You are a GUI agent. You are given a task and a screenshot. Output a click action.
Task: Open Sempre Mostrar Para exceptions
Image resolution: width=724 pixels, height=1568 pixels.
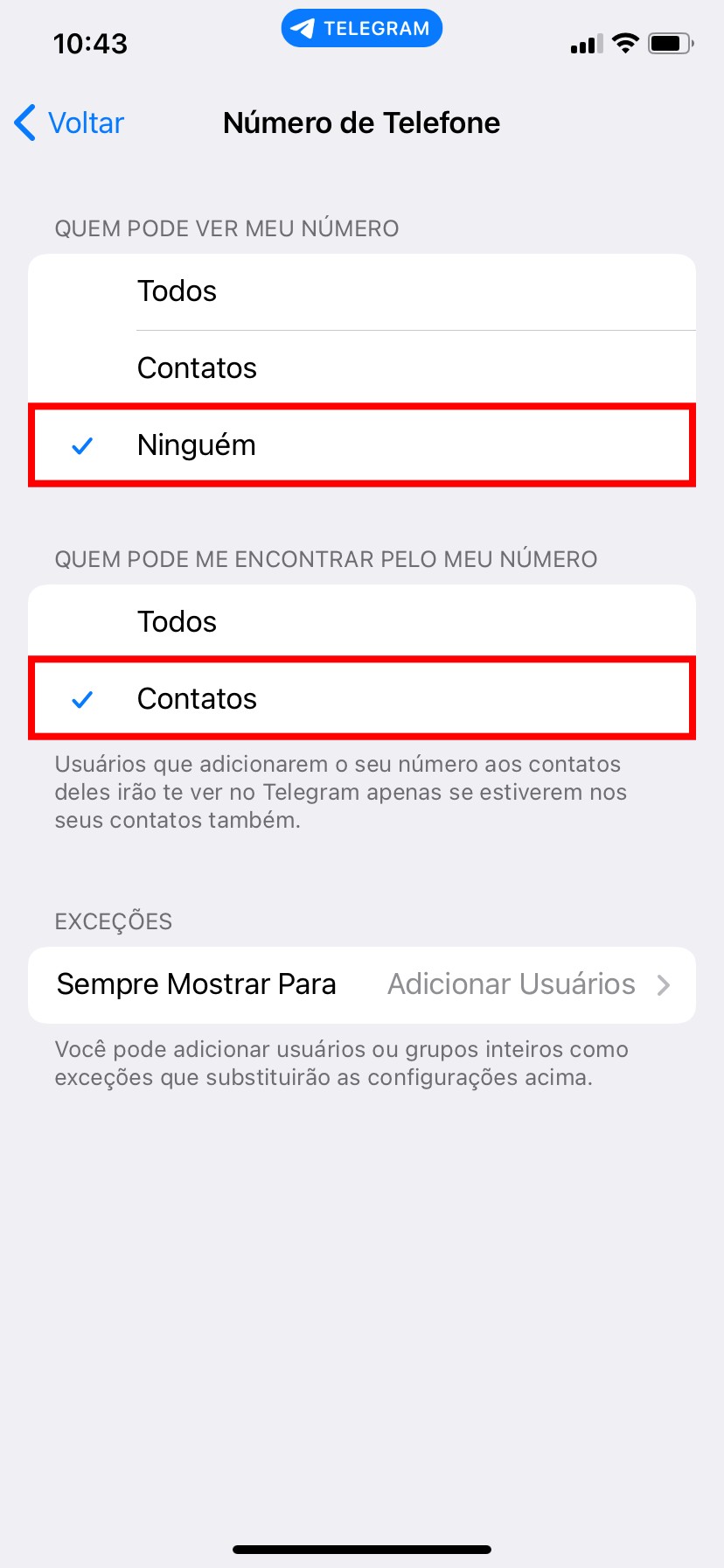point(361,984)
